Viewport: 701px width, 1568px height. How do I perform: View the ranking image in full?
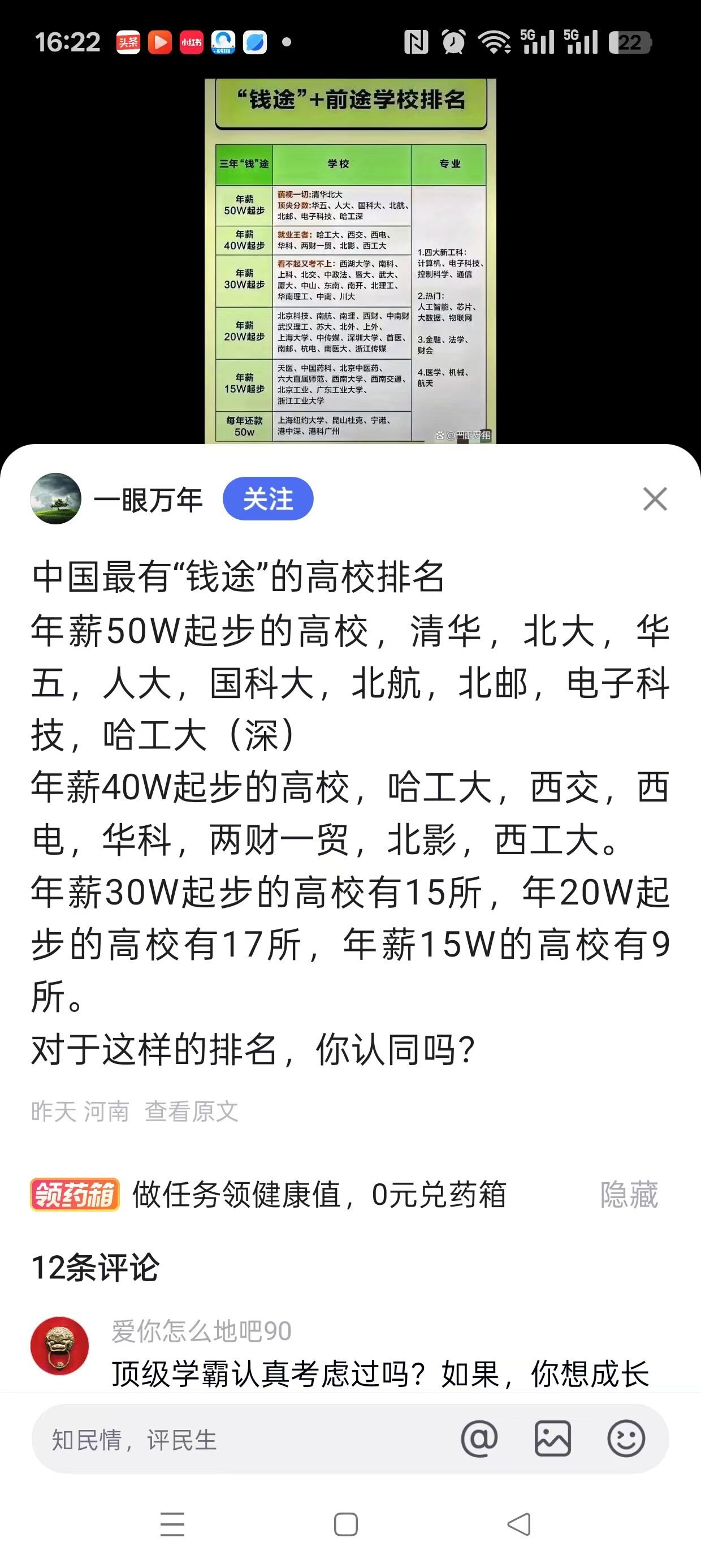[350, 261]
